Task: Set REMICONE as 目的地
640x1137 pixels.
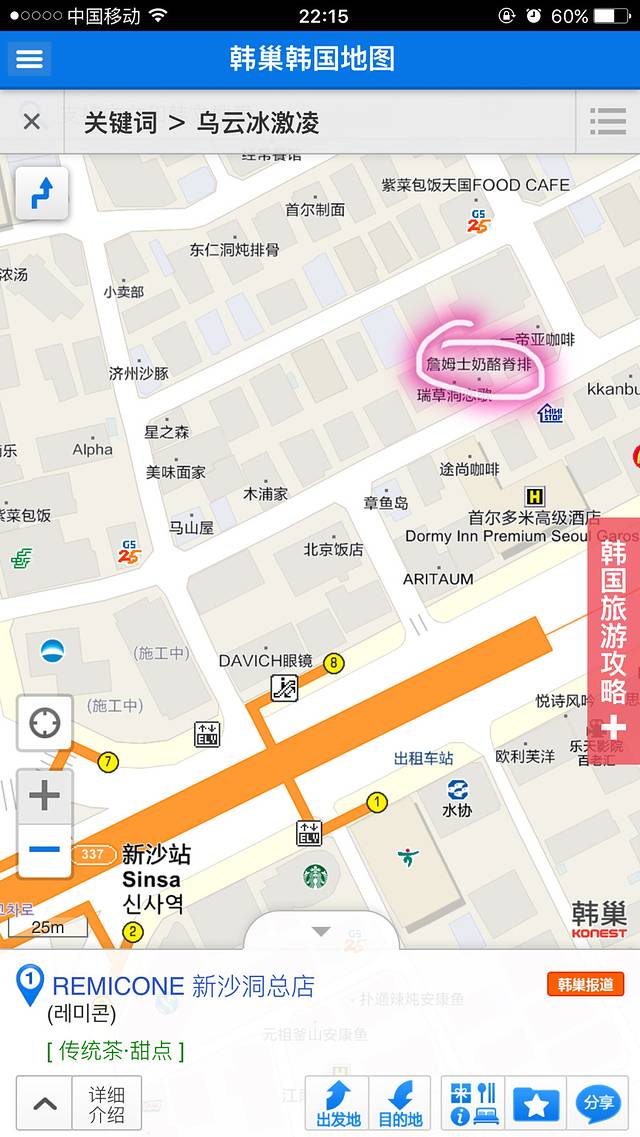Action: [400, 1104]
